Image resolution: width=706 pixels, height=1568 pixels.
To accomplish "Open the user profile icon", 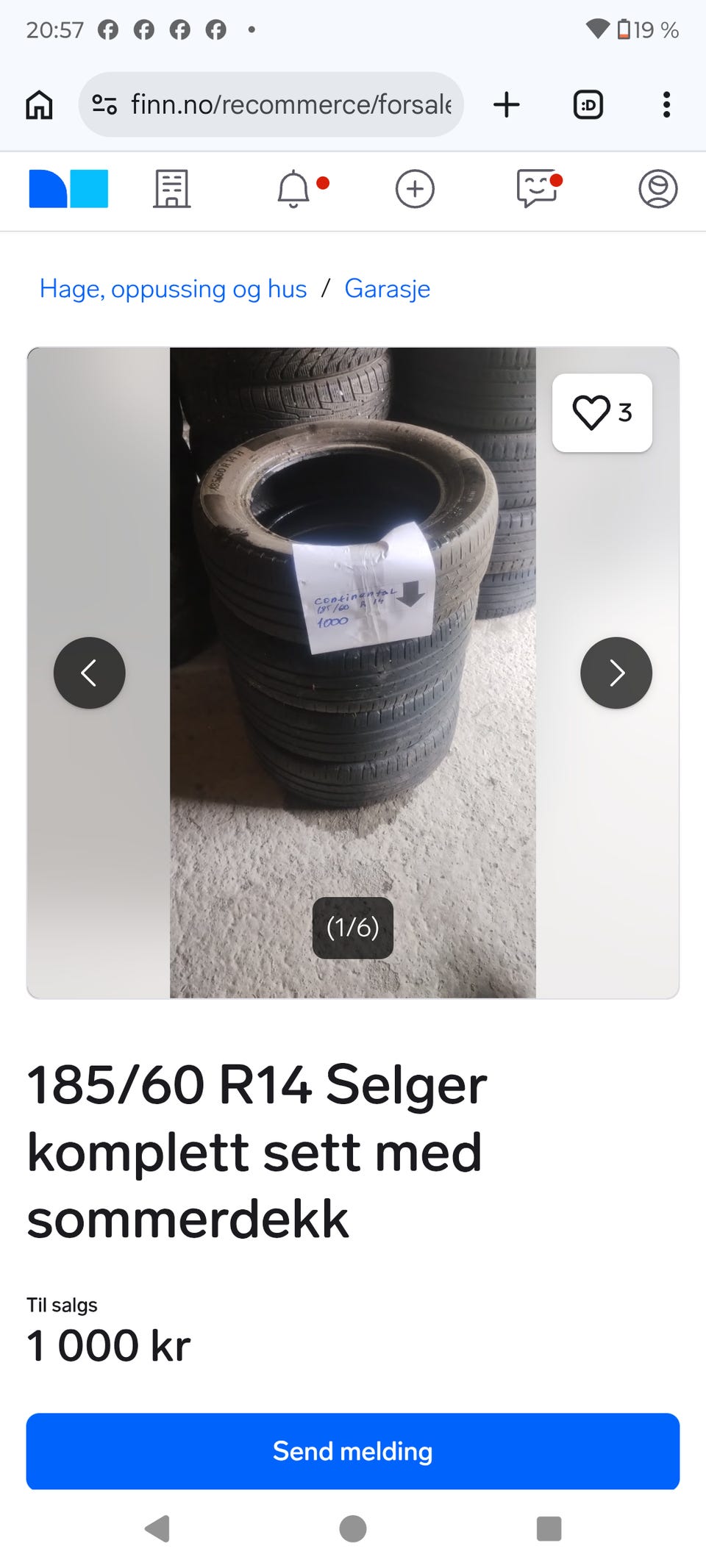I will click(x=658, y=189).
